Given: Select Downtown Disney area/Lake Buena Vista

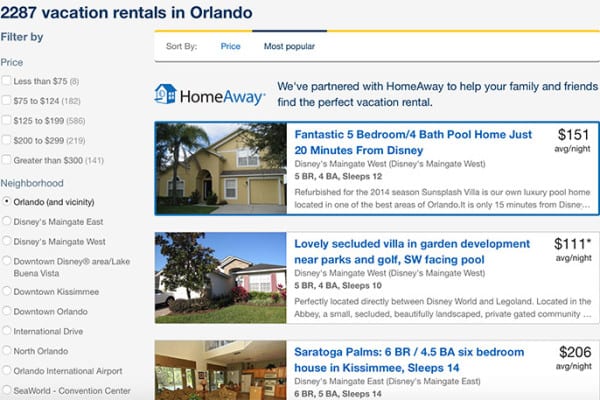Looking at the screenshot, I should click(x=8, y=262).
